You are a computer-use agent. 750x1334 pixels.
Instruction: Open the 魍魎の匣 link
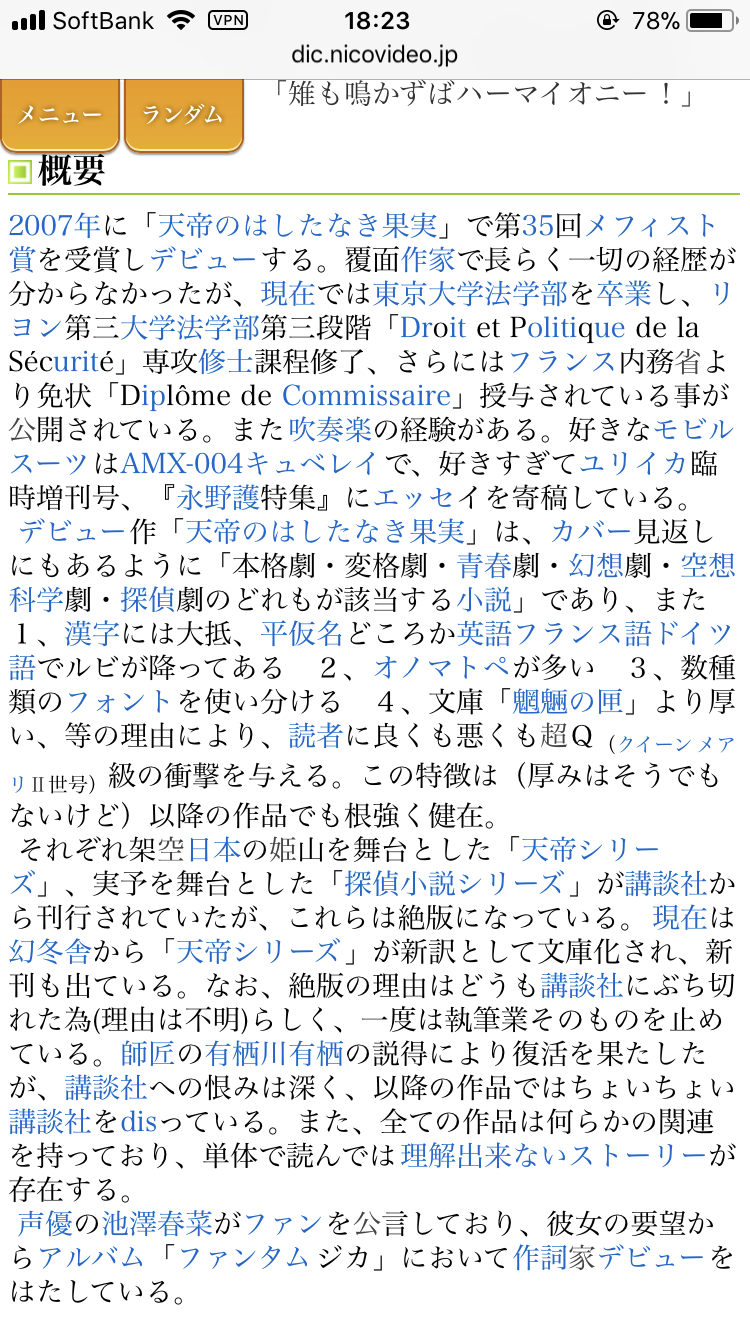[x=568, y=701]
